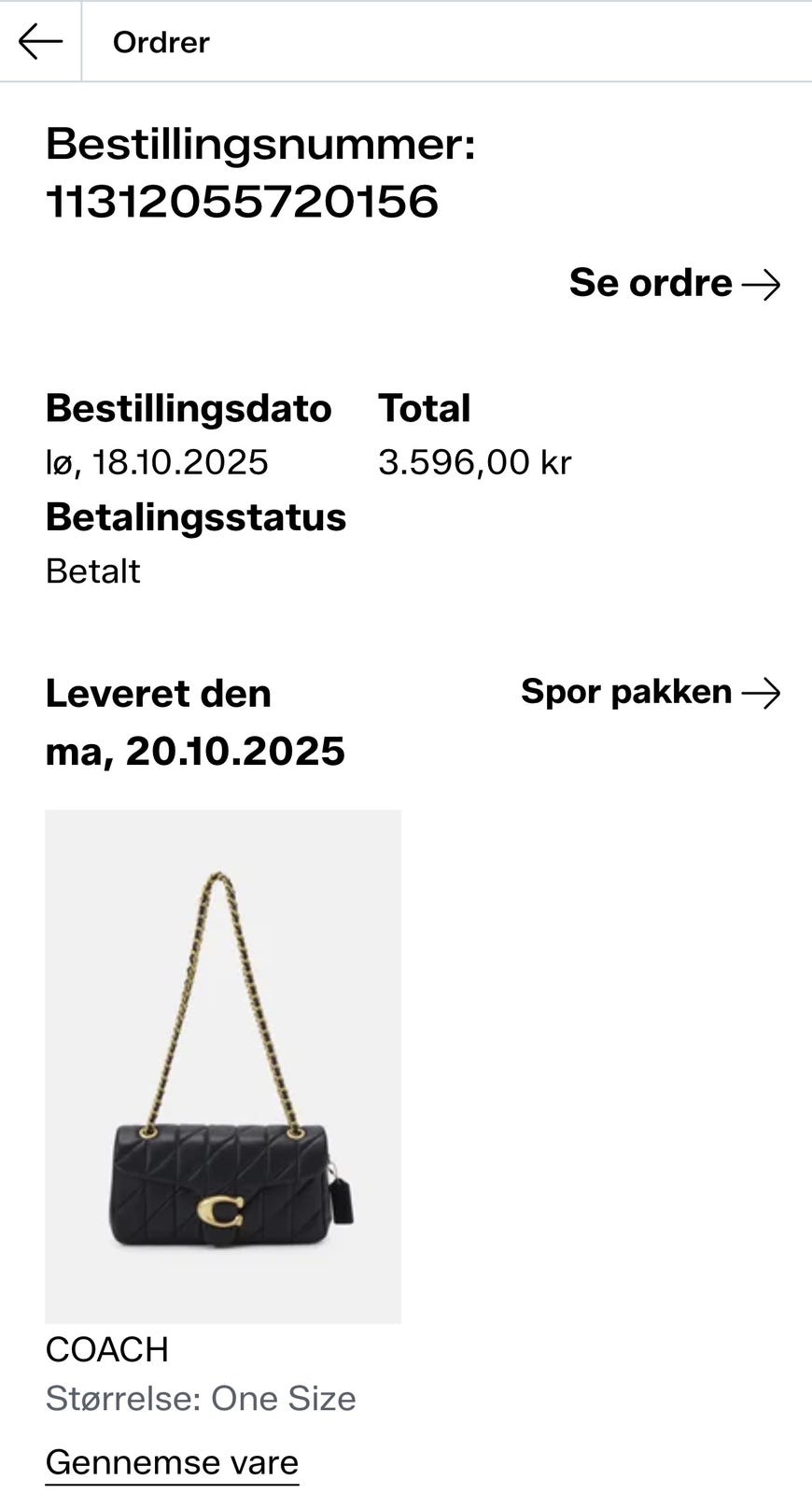
Task: Select the "Bestillingsnummer" heading
Action: tap(261, 145)
